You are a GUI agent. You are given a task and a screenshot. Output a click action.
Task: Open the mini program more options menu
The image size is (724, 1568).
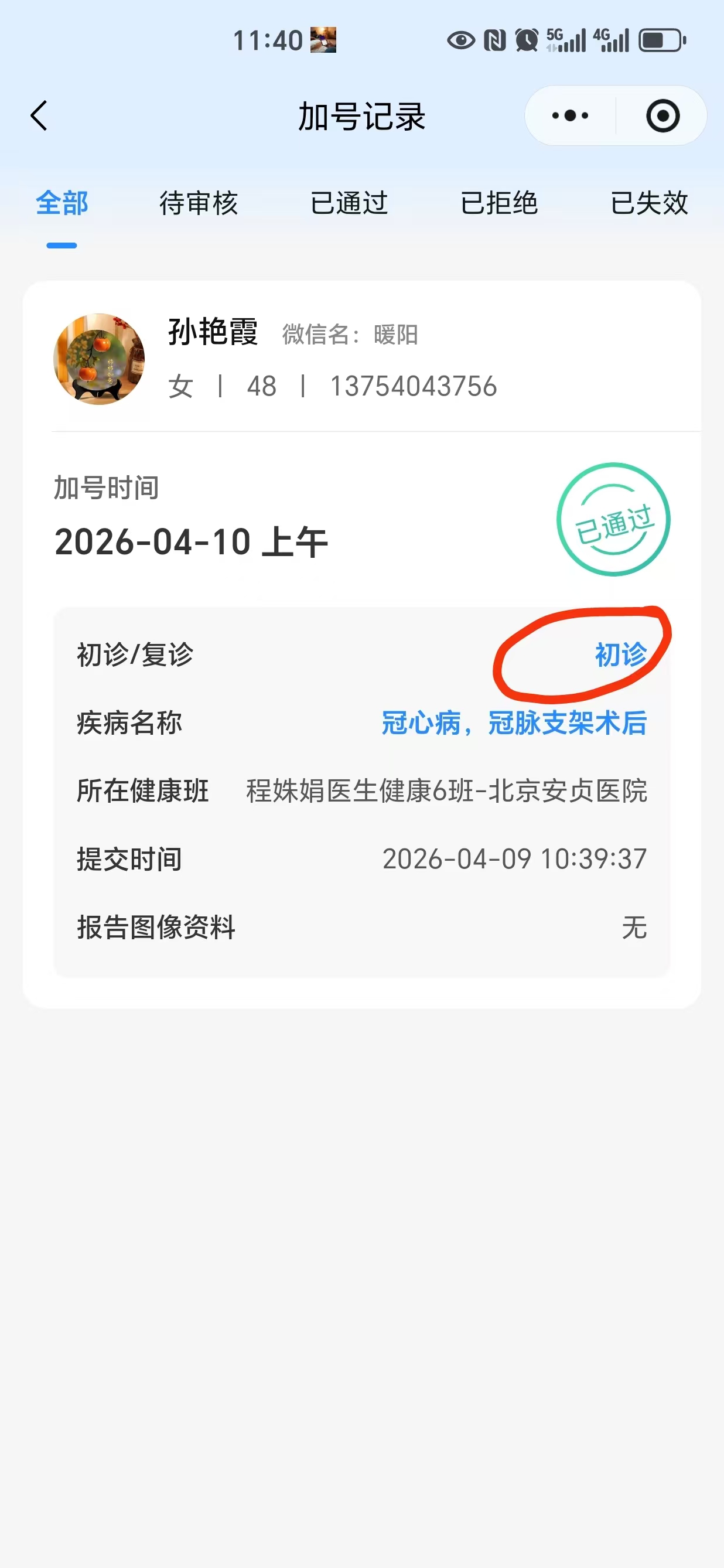click(569, 115)
